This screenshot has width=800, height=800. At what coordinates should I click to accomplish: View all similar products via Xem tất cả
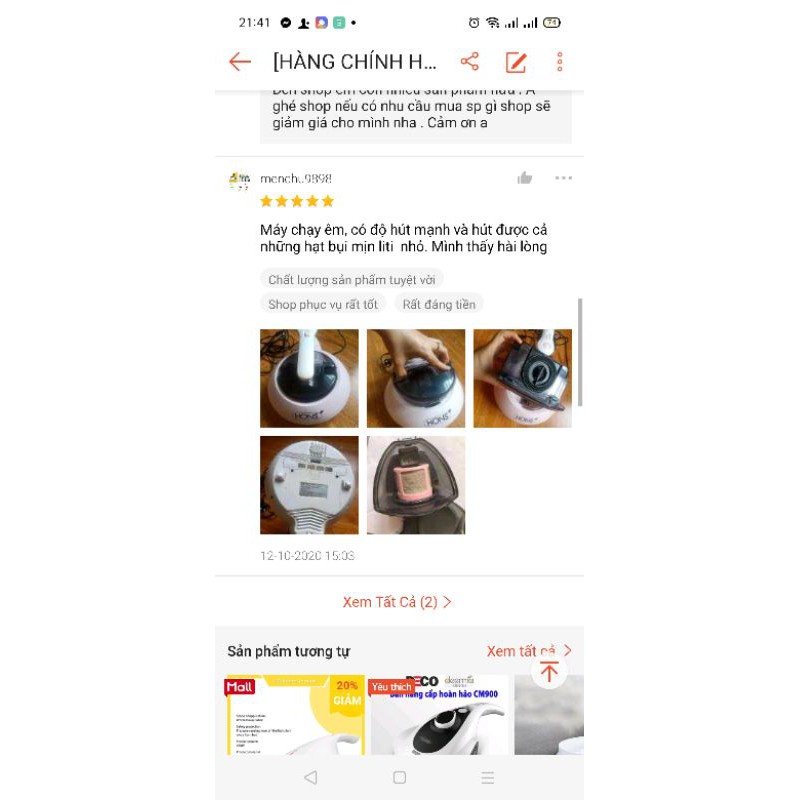tap(520, 651)
